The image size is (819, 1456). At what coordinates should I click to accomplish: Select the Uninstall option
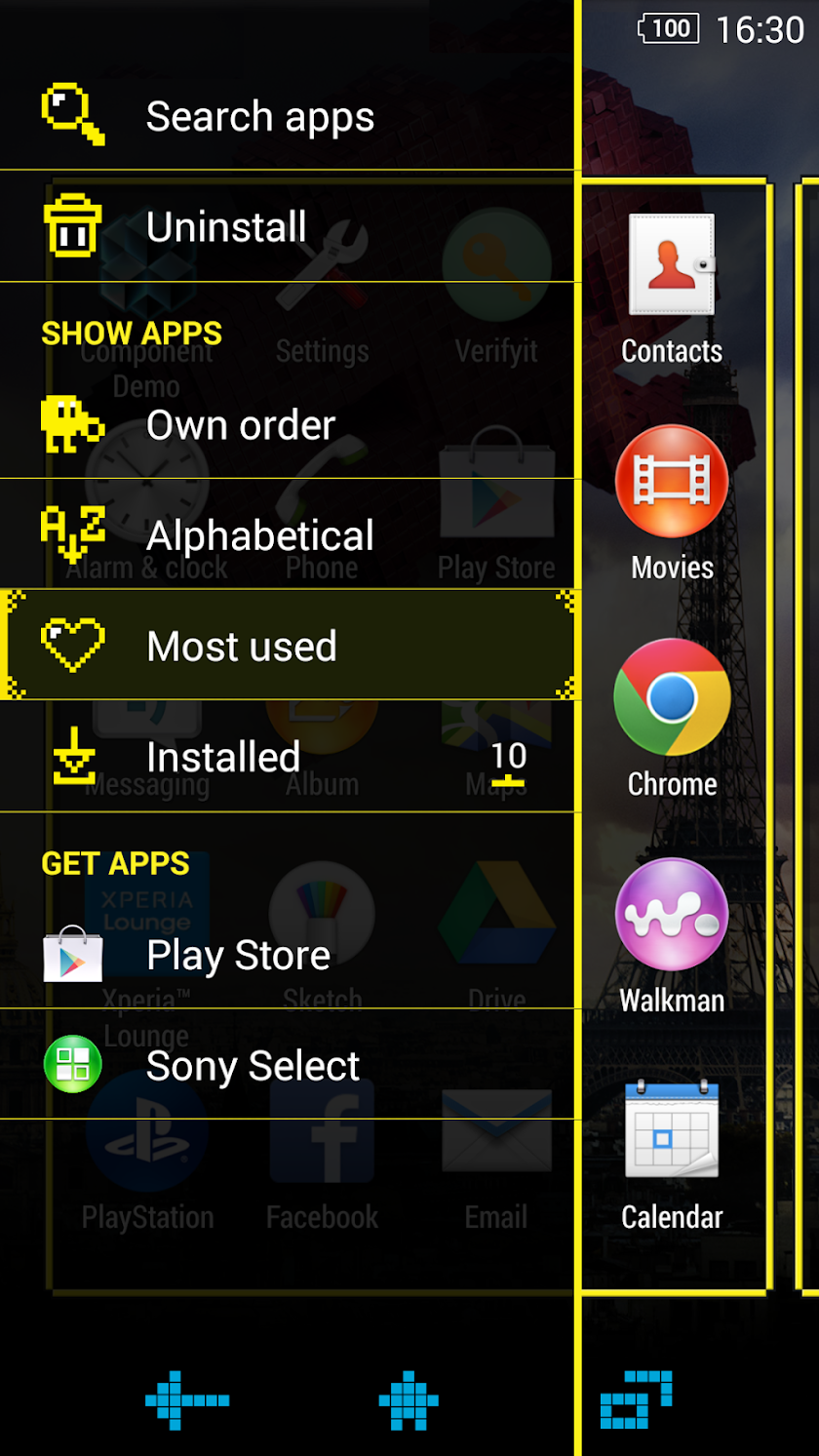tap(289, 226)
